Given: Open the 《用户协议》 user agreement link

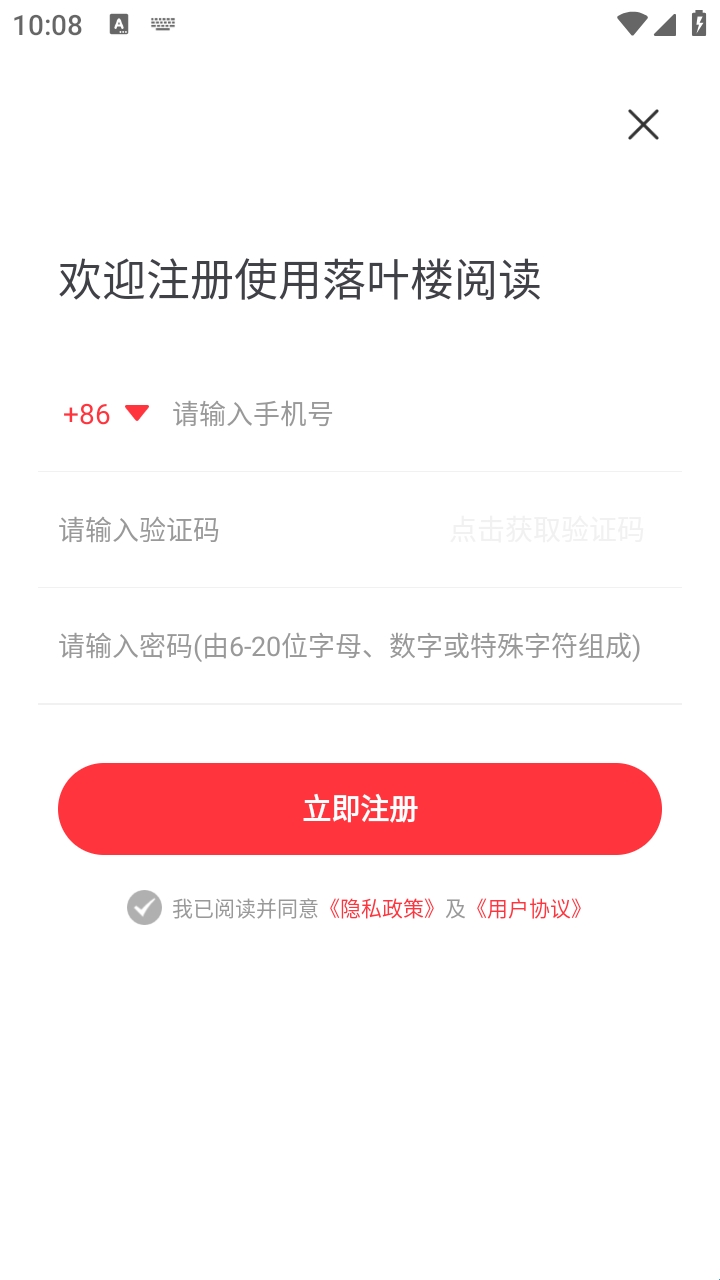Looking at the screenshot, I should click(528, 909).
